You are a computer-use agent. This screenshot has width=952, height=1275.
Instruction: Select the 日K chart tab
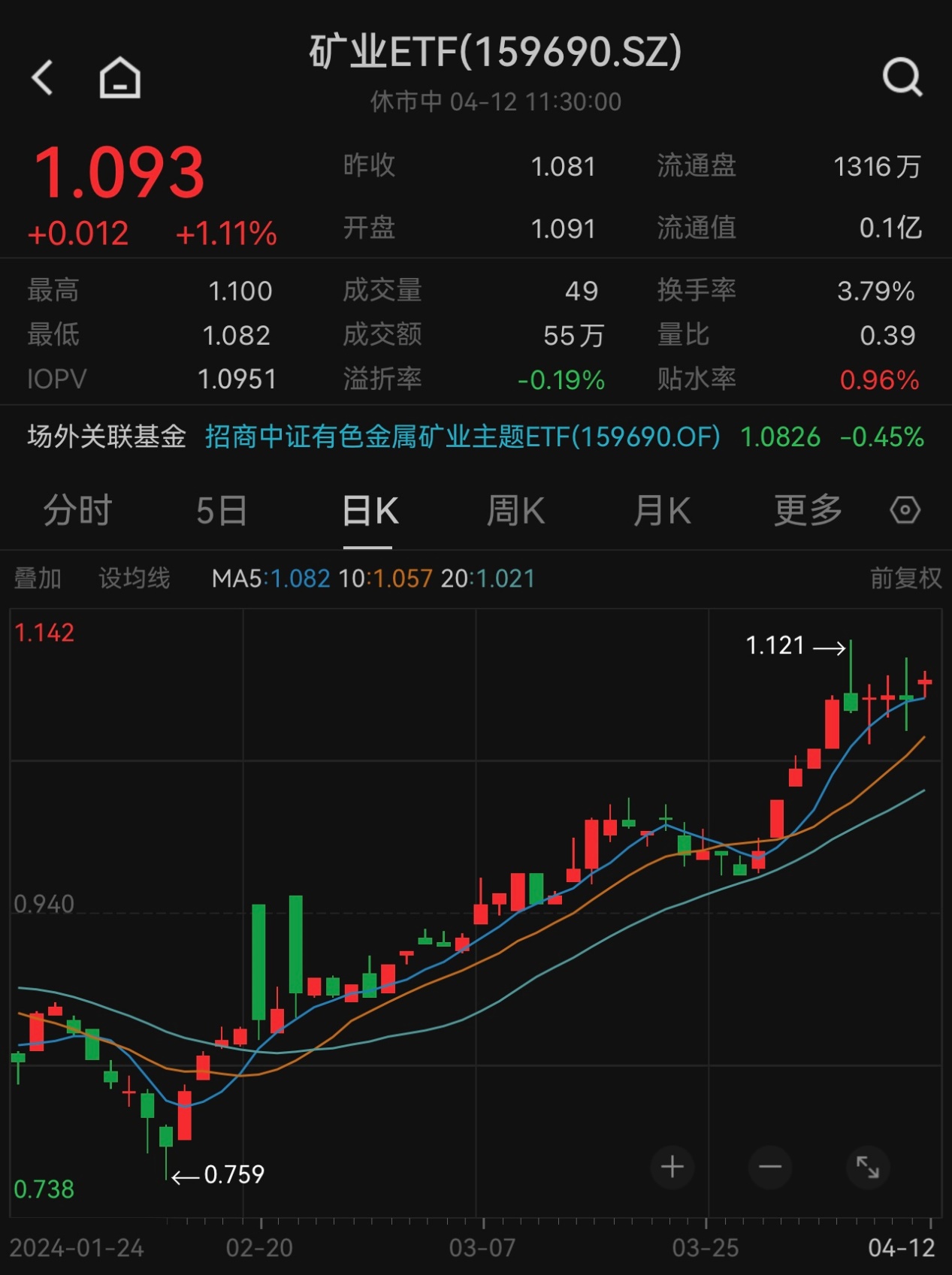pyautogui.click(x=369, y=511)
